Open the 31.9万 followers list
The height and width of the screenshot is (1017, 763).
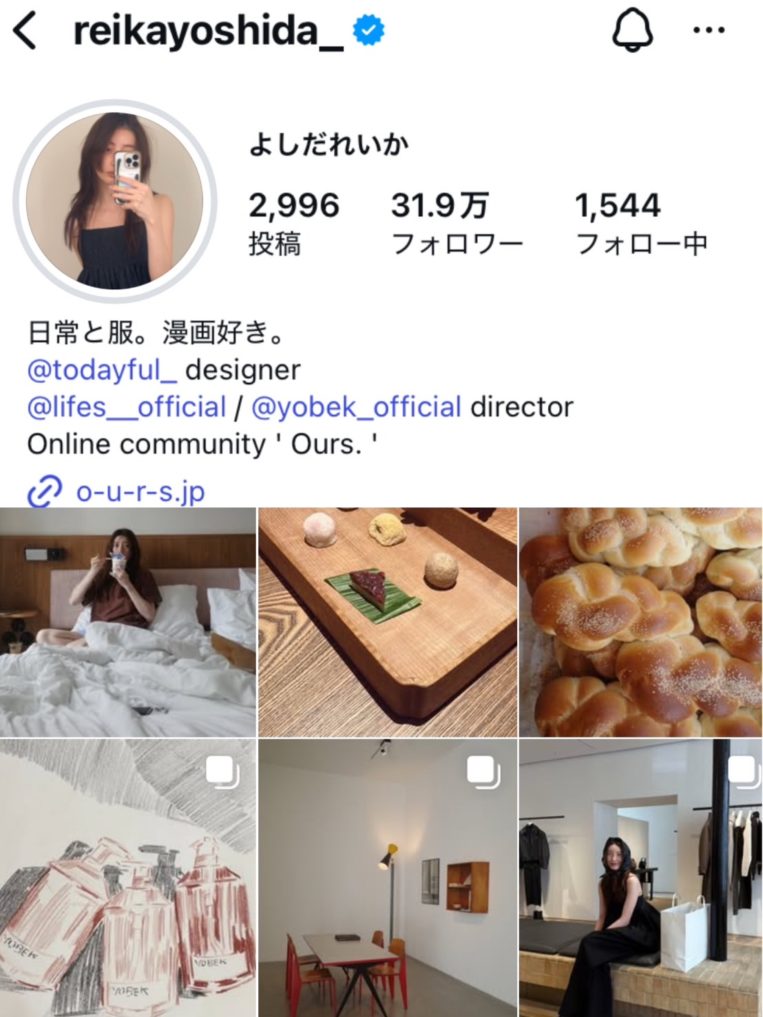pos(456,223)
